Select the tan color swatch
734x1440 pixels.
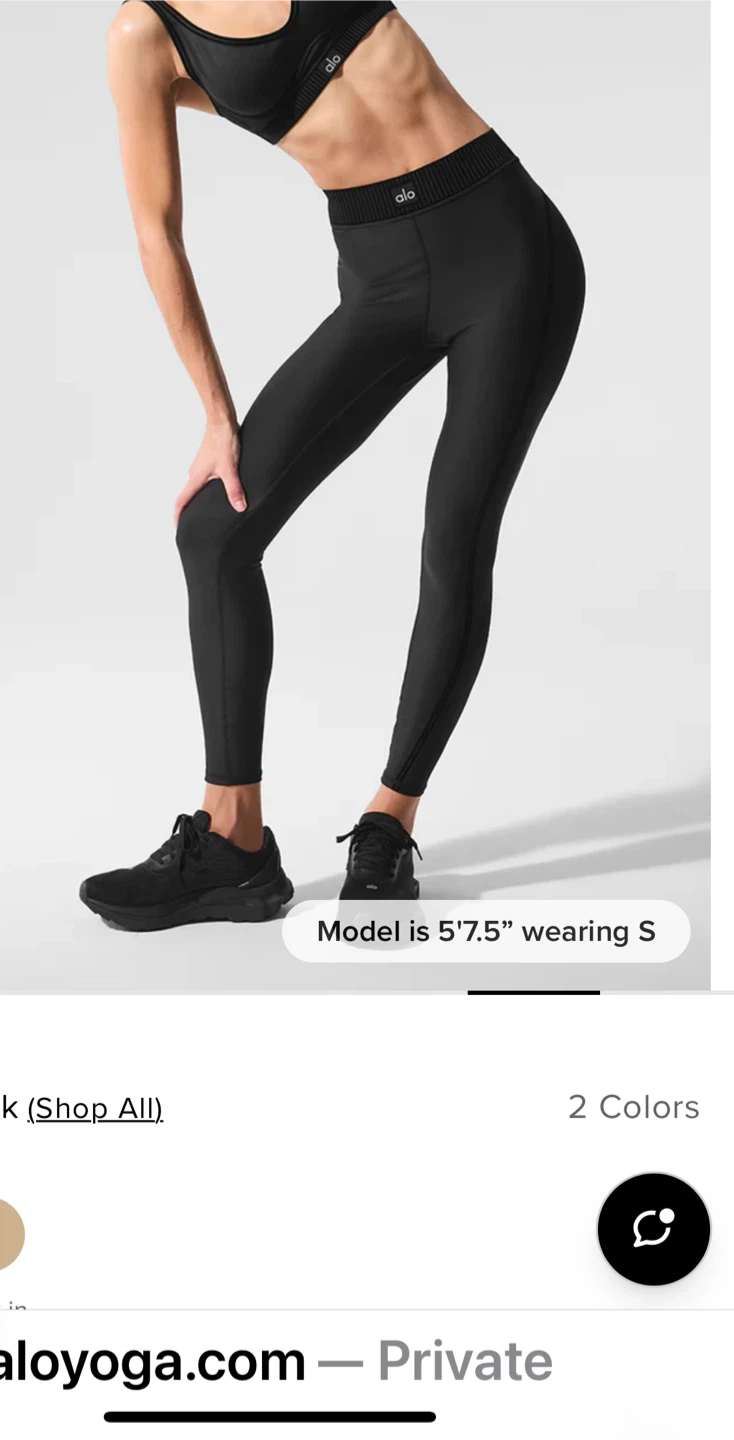(8, 1234)
